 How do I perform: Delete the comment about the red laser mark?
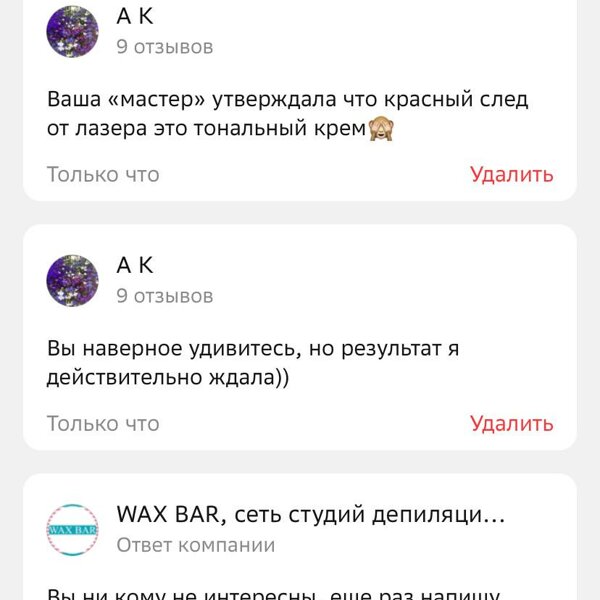(x=511, y=174)
